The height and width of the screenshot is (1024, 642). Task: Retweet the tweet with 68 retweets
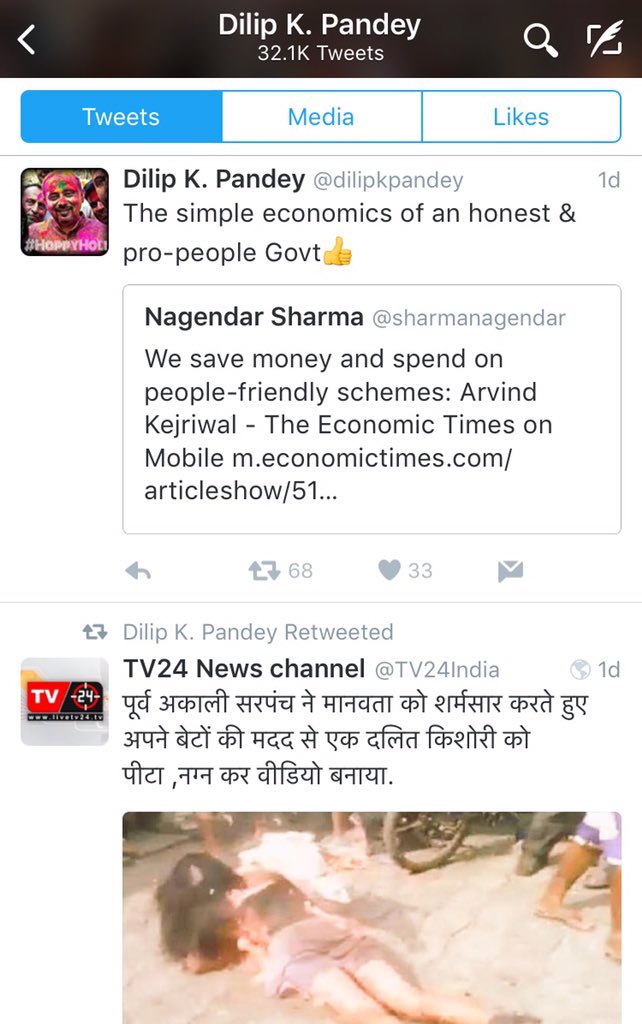(265, 571)
